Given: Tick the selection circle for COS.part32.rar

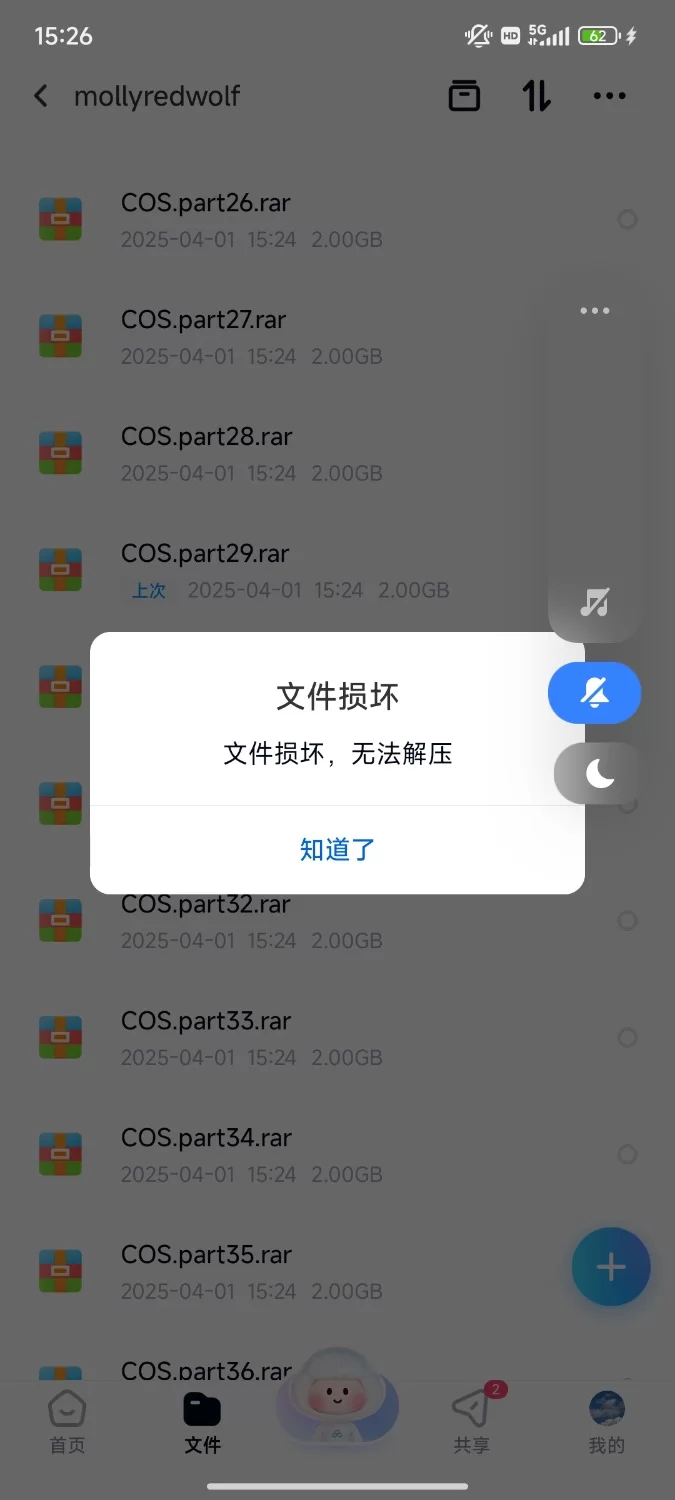Looking at the screenshot, I should [x=628, y=920].
